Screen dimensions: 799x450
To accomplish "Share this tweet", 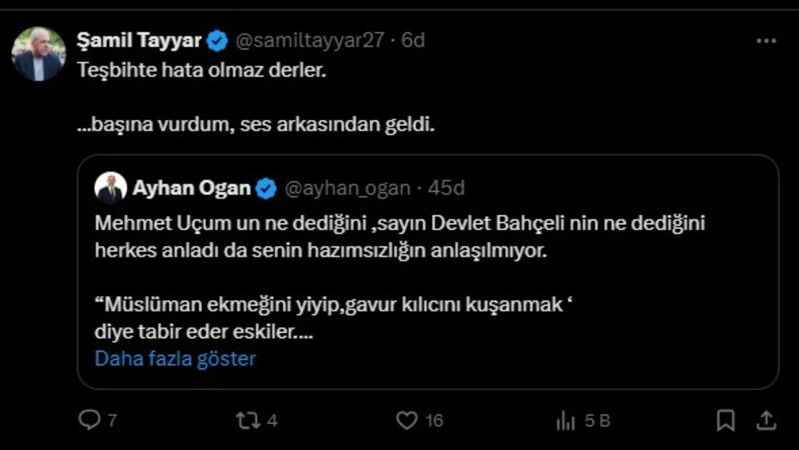I will [x=766, y=421].
